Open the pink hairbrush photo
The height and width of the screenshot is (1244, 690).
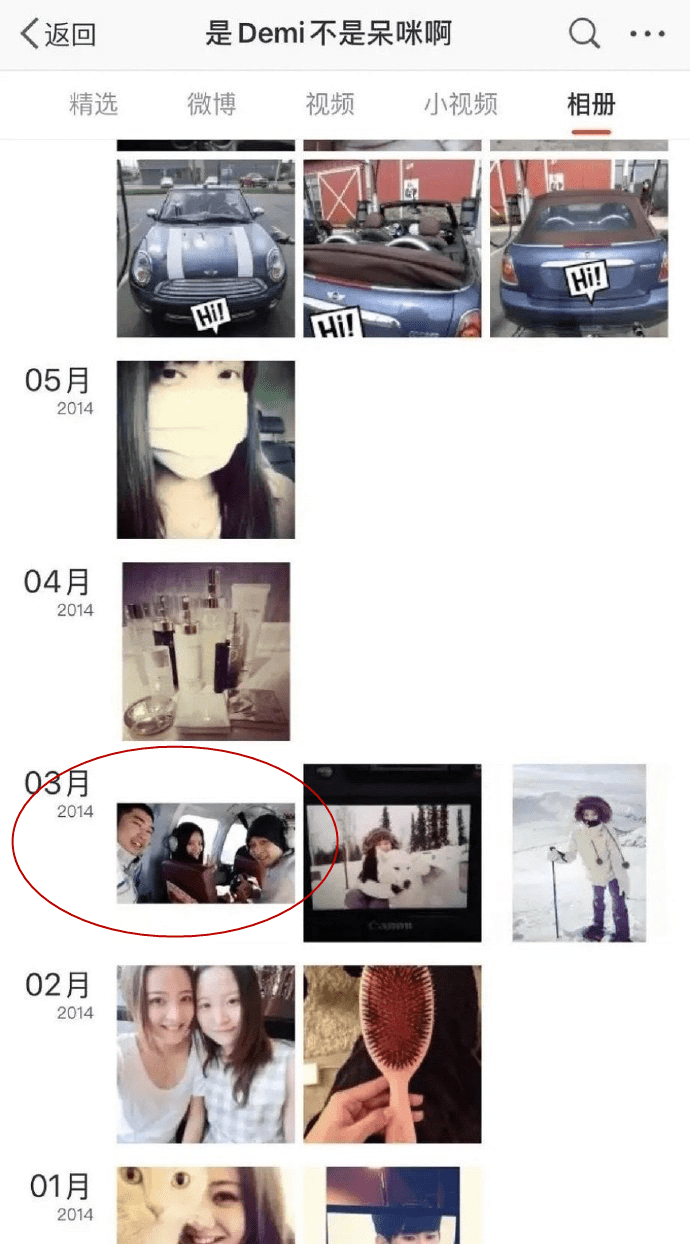(x=392, y=1054)
